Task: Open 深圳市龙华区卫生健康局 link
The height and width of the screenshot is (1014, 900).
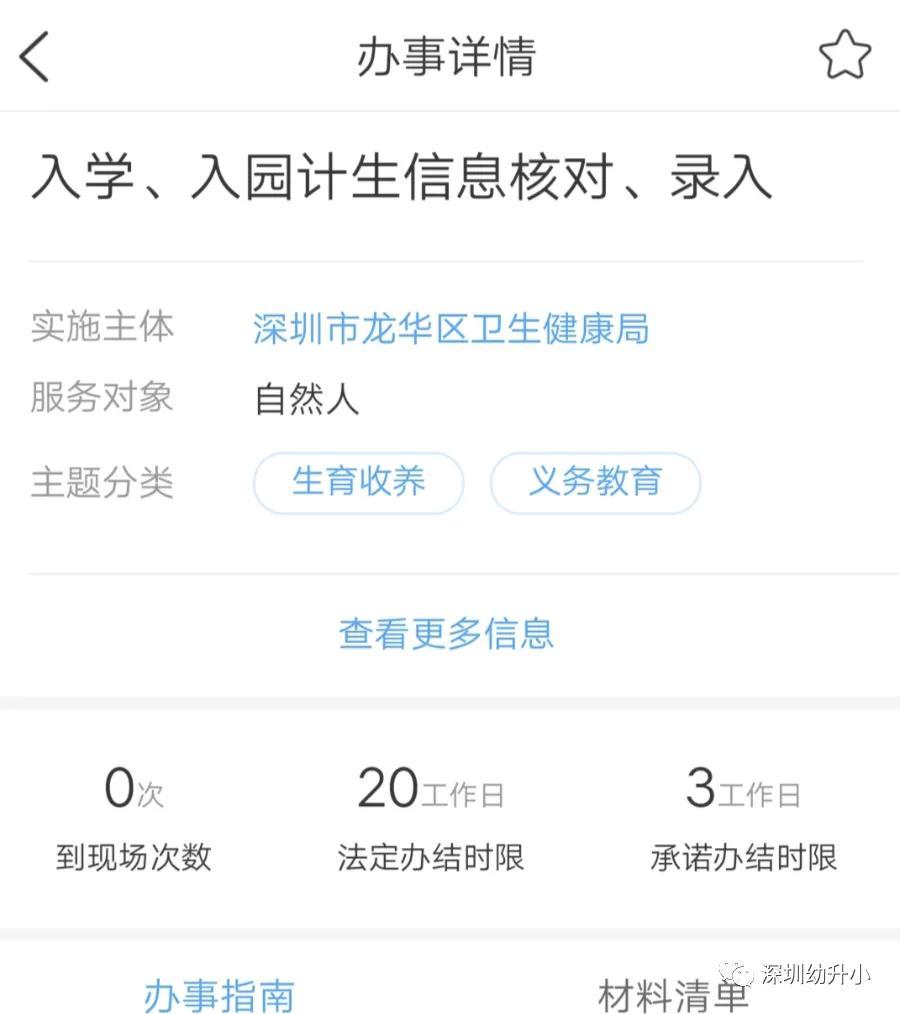Action: (x=450, y=328)
